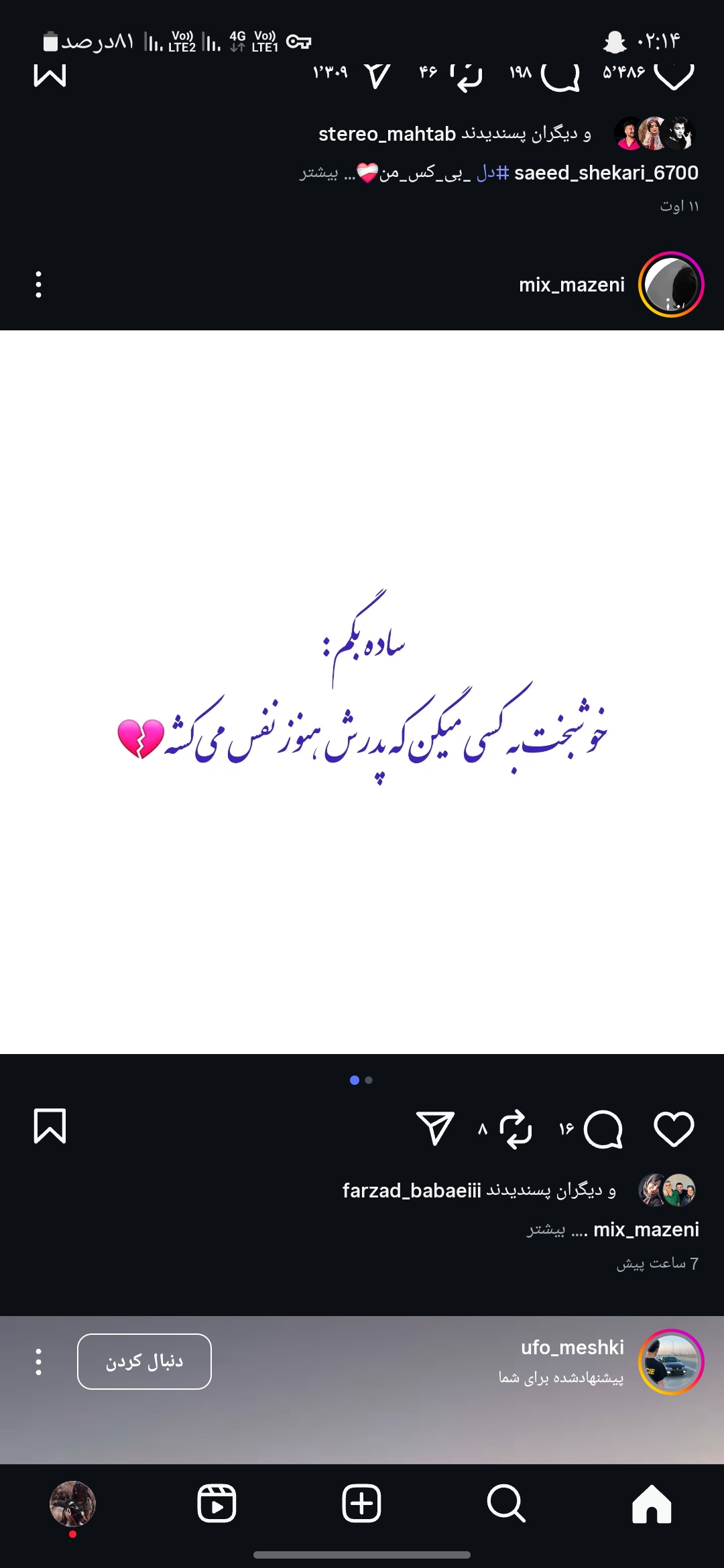Open my profile tab
The height and width of the screenshot is (1568, 724).
click(x=72, y=1504)
